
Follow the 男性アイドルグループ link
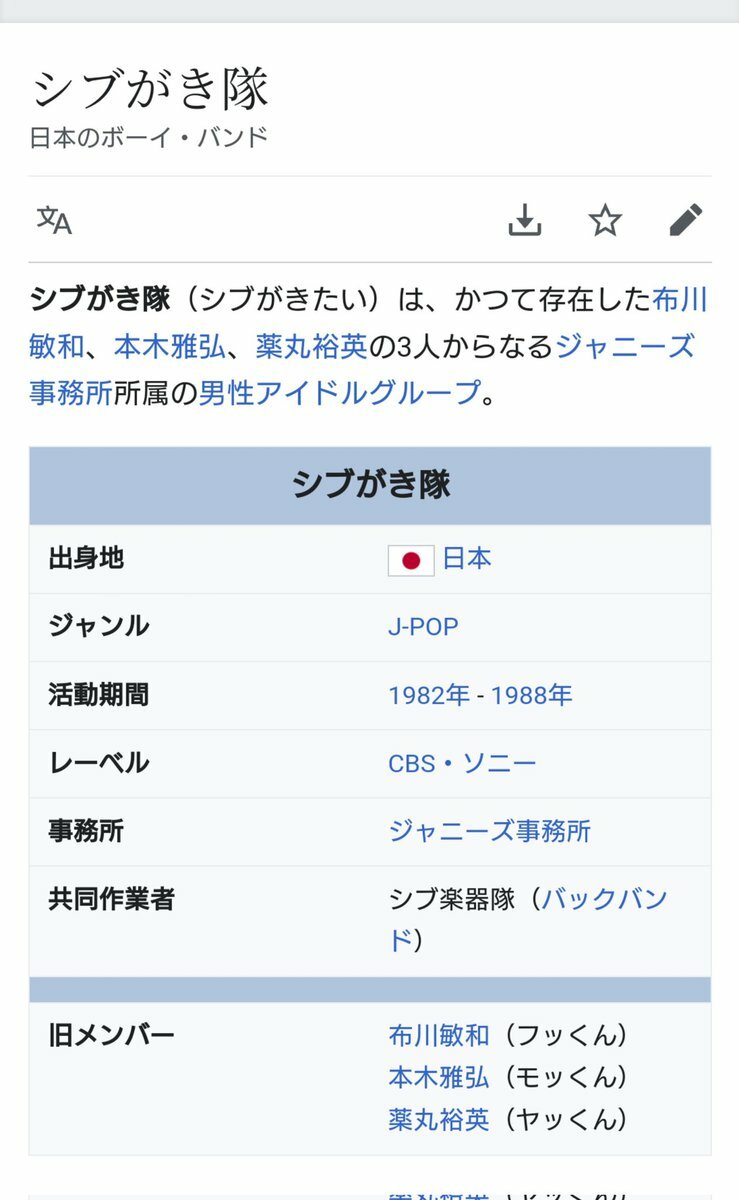[x=340, y=392]
